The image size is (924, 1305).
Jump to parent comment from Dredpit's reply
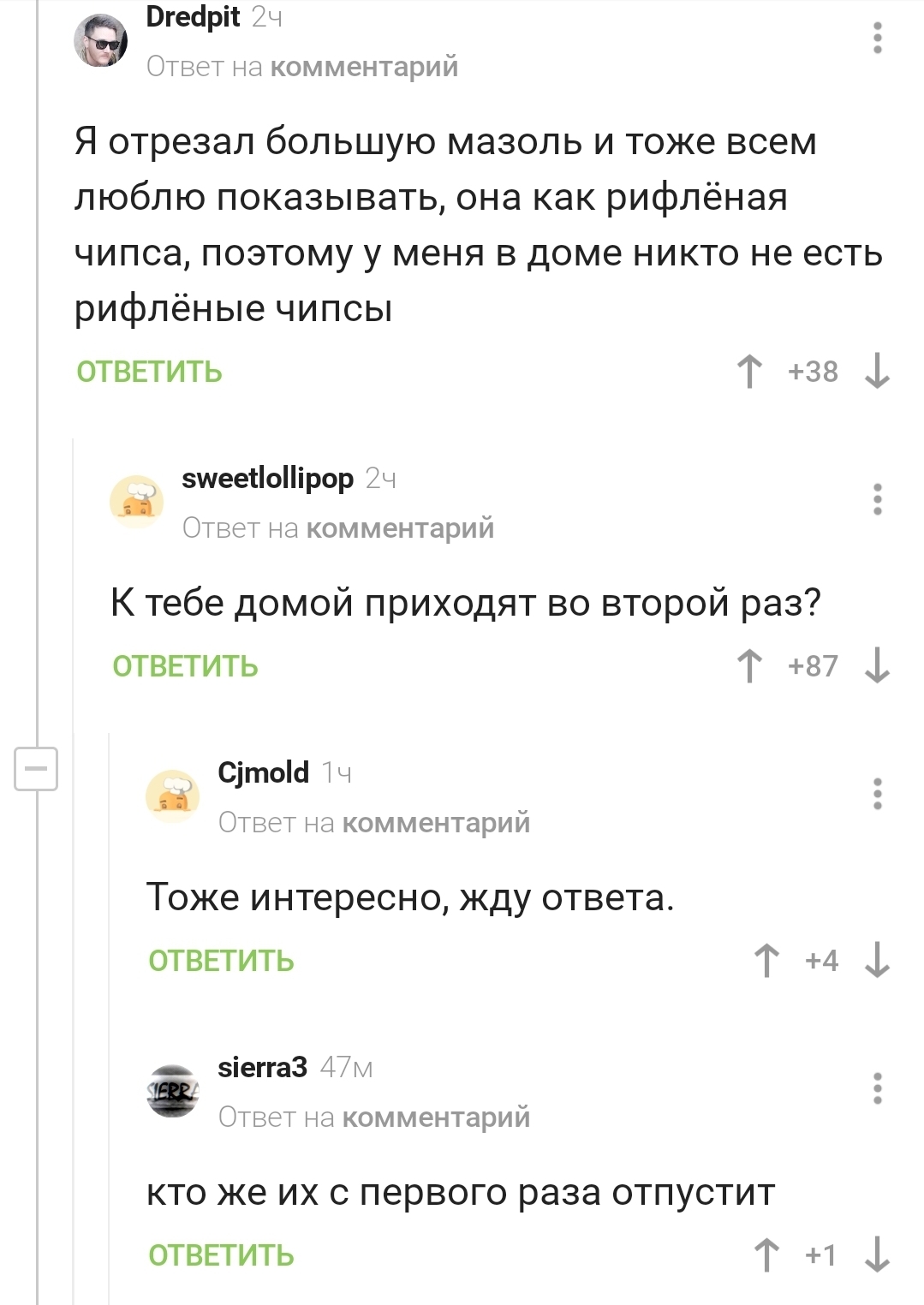pyautogui.click(x=363, y=66)
